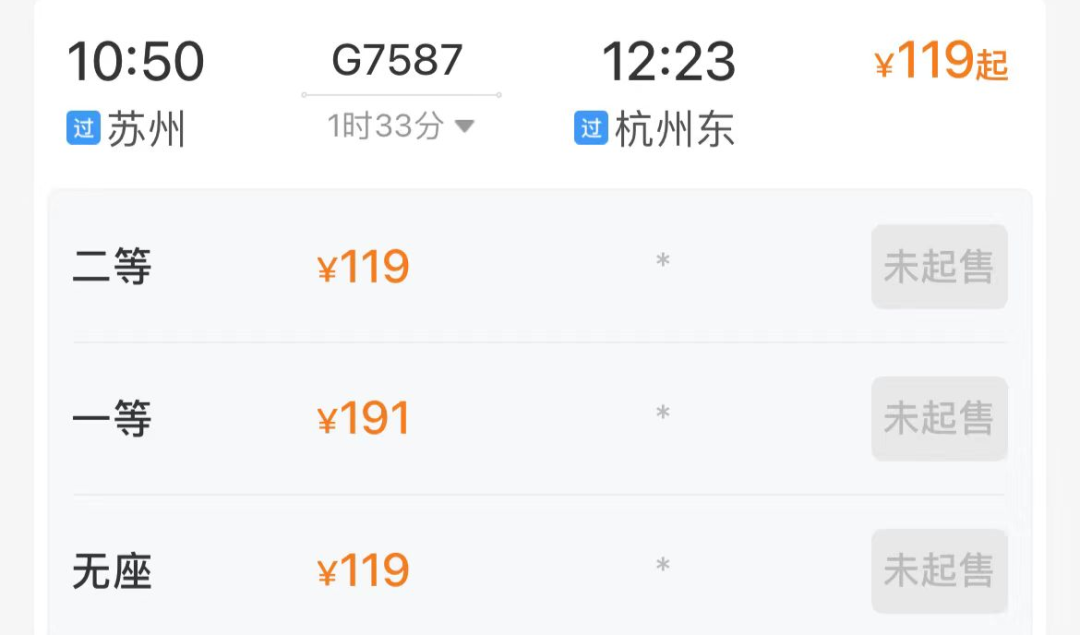
Task: Expand the 1时33分 stops dropdown for G7587
Action: [401, 127]
